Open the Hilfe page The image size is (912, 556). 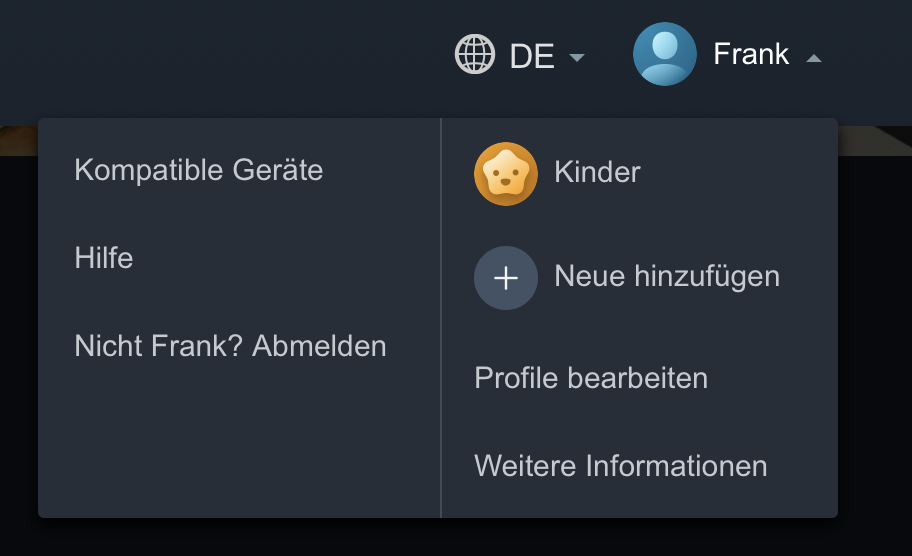[x=104, y=258]
